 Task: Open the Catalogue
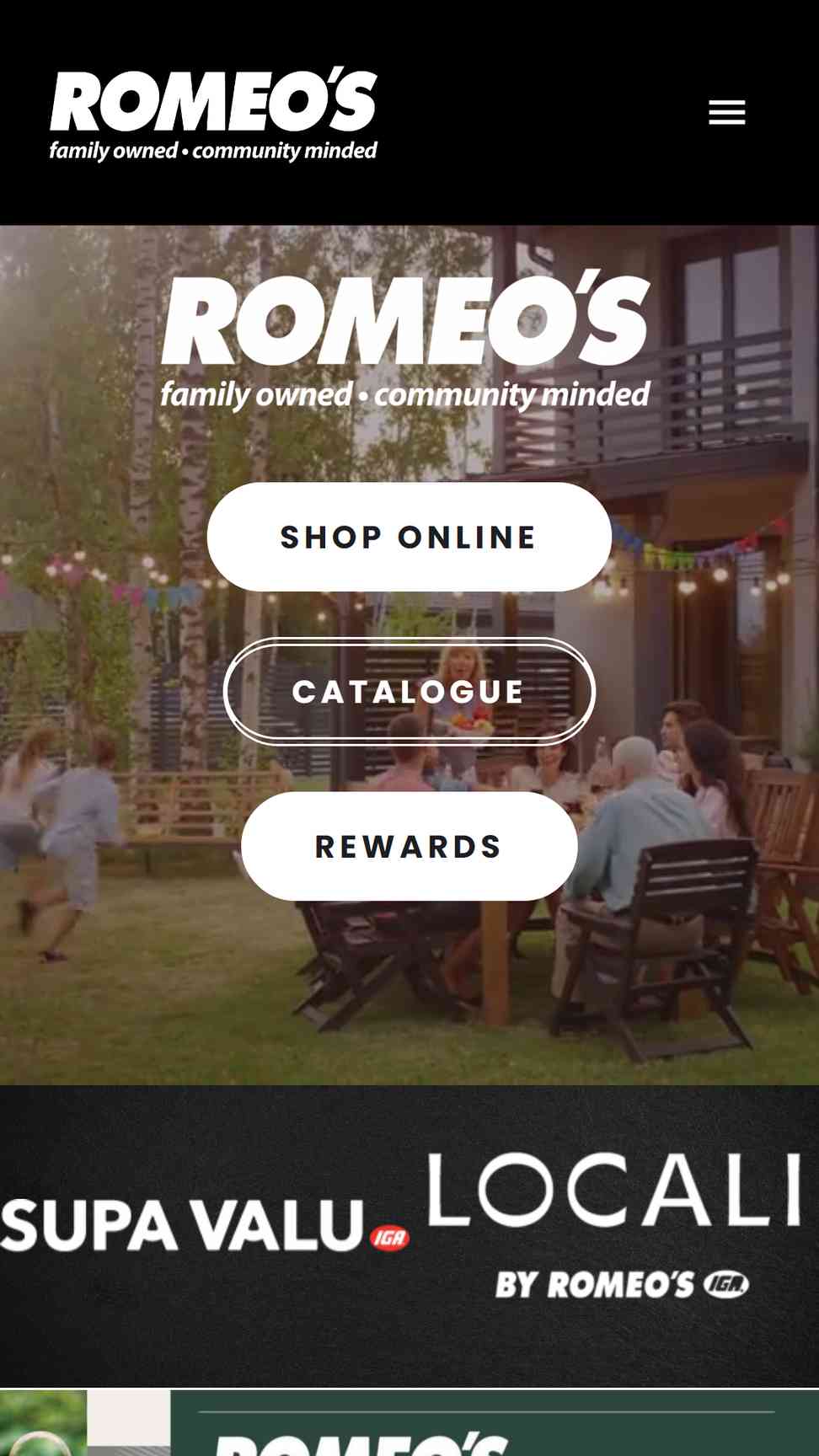tap(409, 692)
